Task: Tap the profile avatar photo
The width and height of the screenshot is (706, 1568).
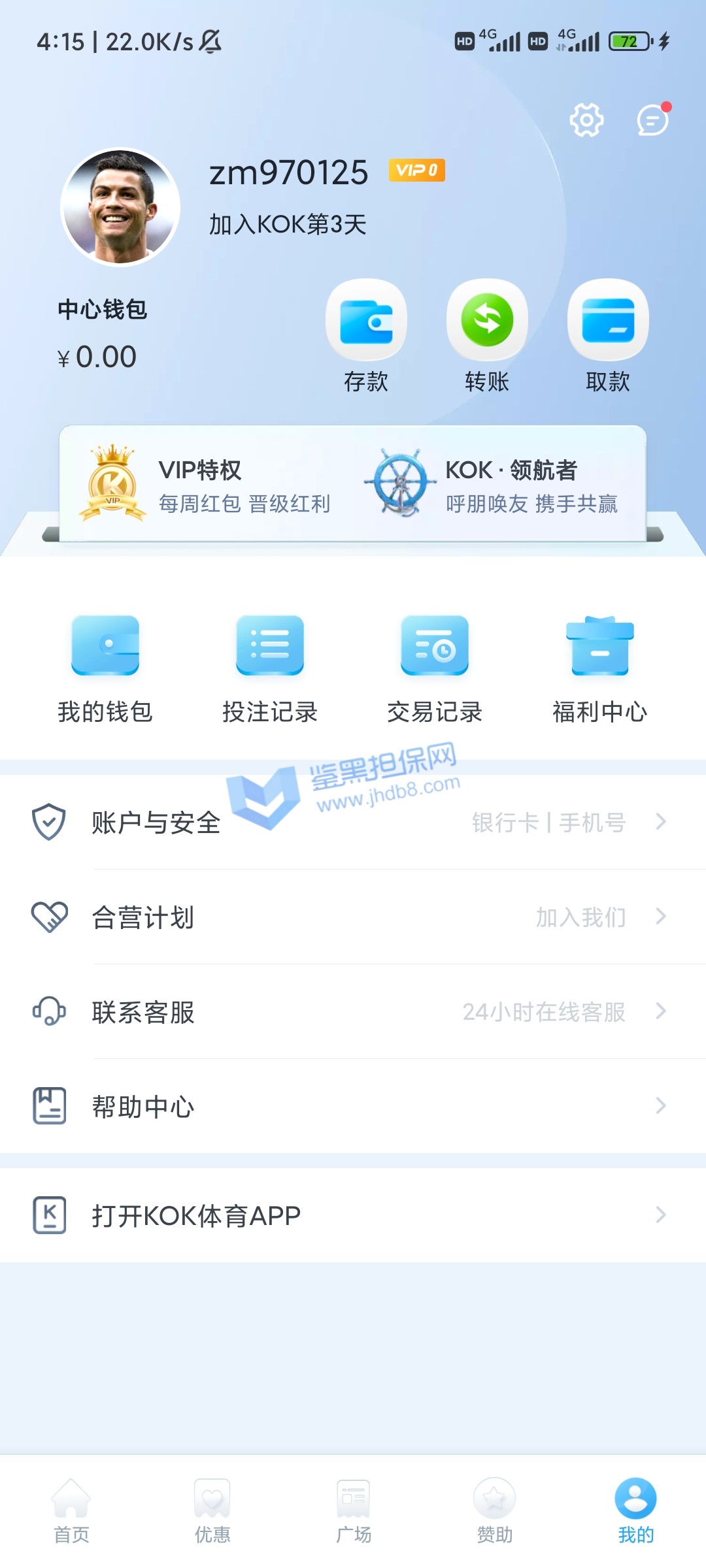Action: 120,207
